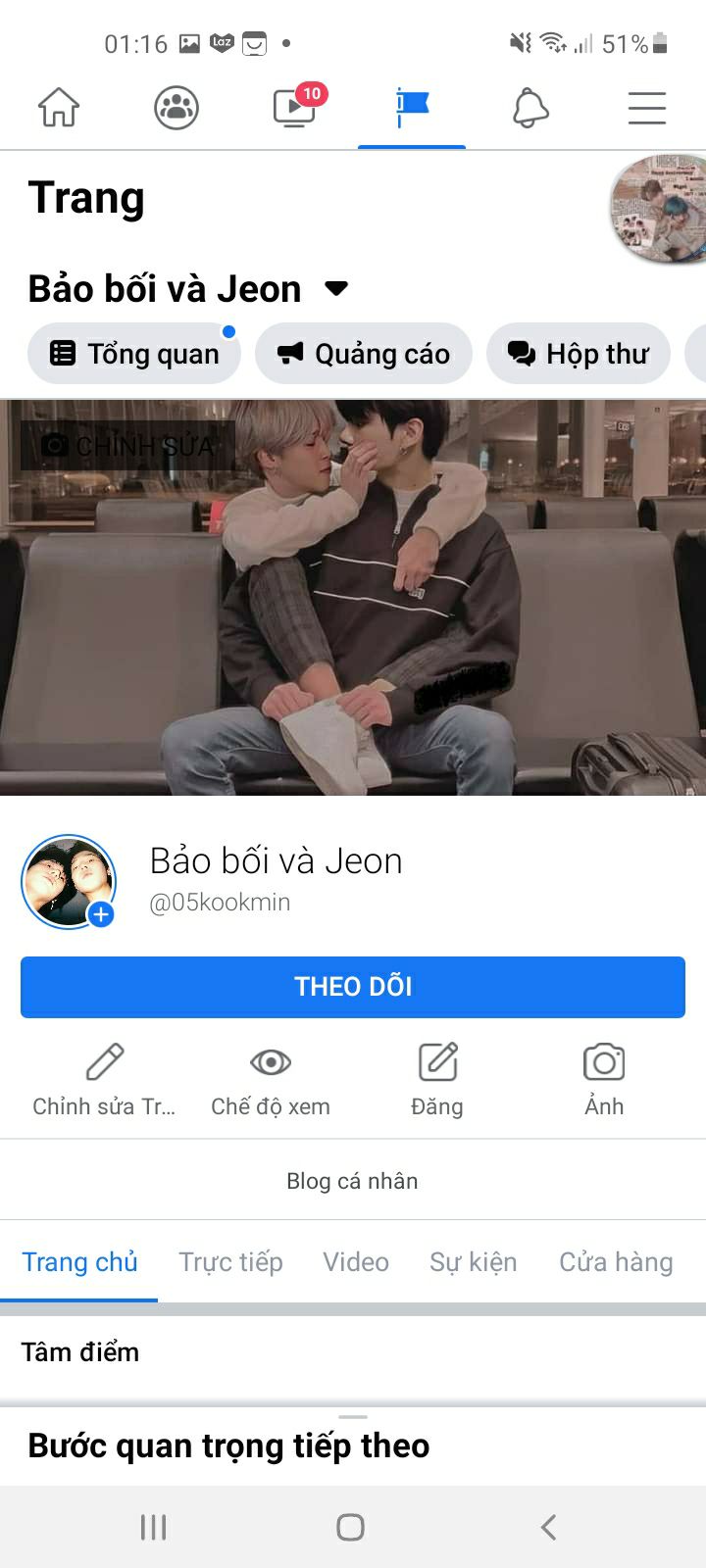Add a photo with Ảnh
The image size is (706, 1568).
click(604, 1078)
